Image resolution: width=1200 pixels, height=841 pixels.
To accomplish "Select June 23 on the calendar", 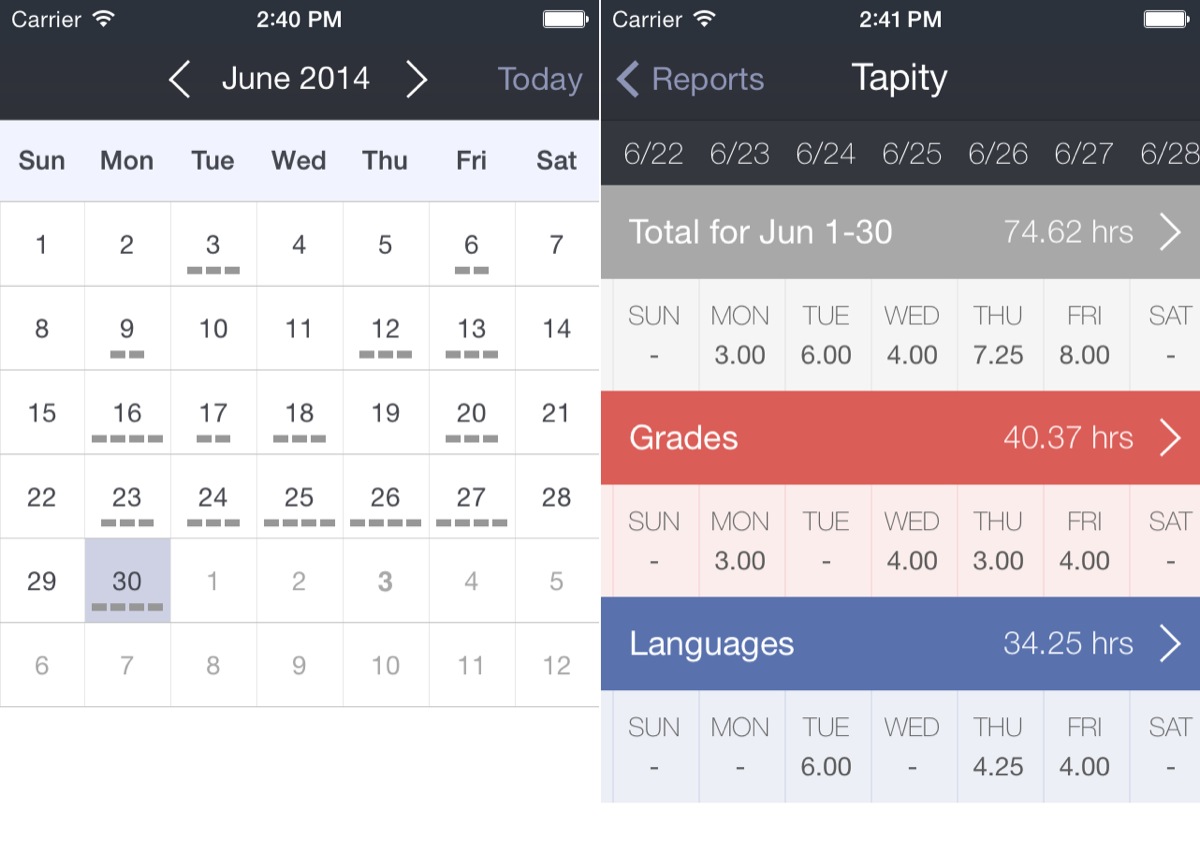I will 127,497.
